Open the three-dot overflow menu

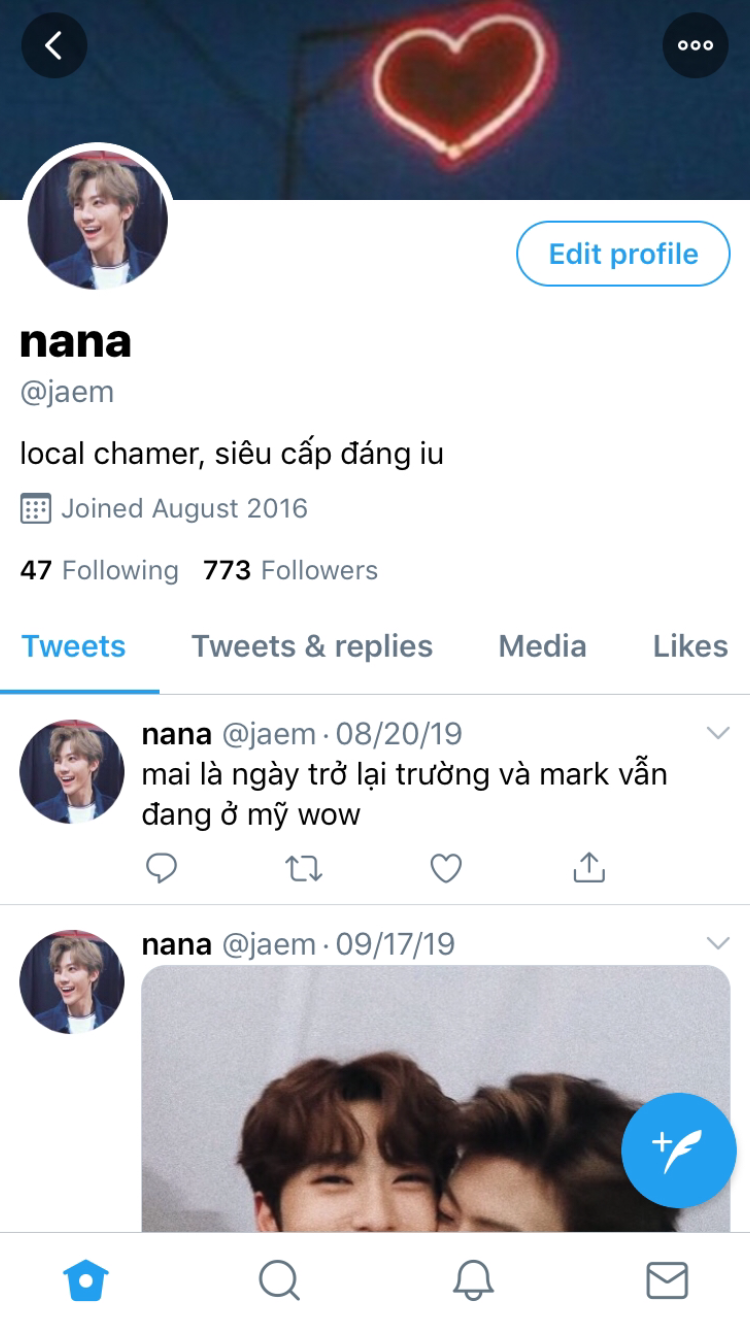pyautogui.click(x=695, y=45)
